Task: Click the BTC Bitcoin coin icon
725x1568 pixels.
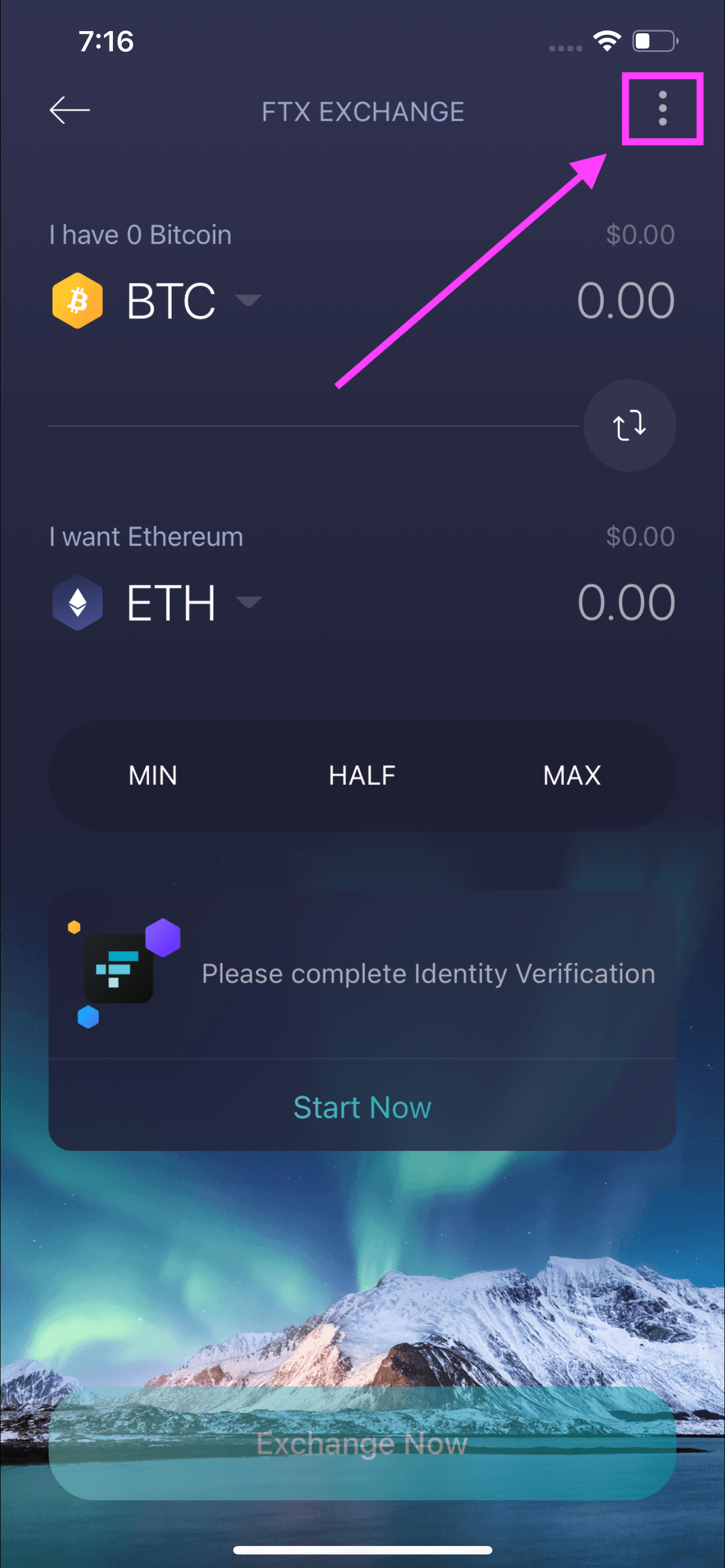Action: (77, 300)
